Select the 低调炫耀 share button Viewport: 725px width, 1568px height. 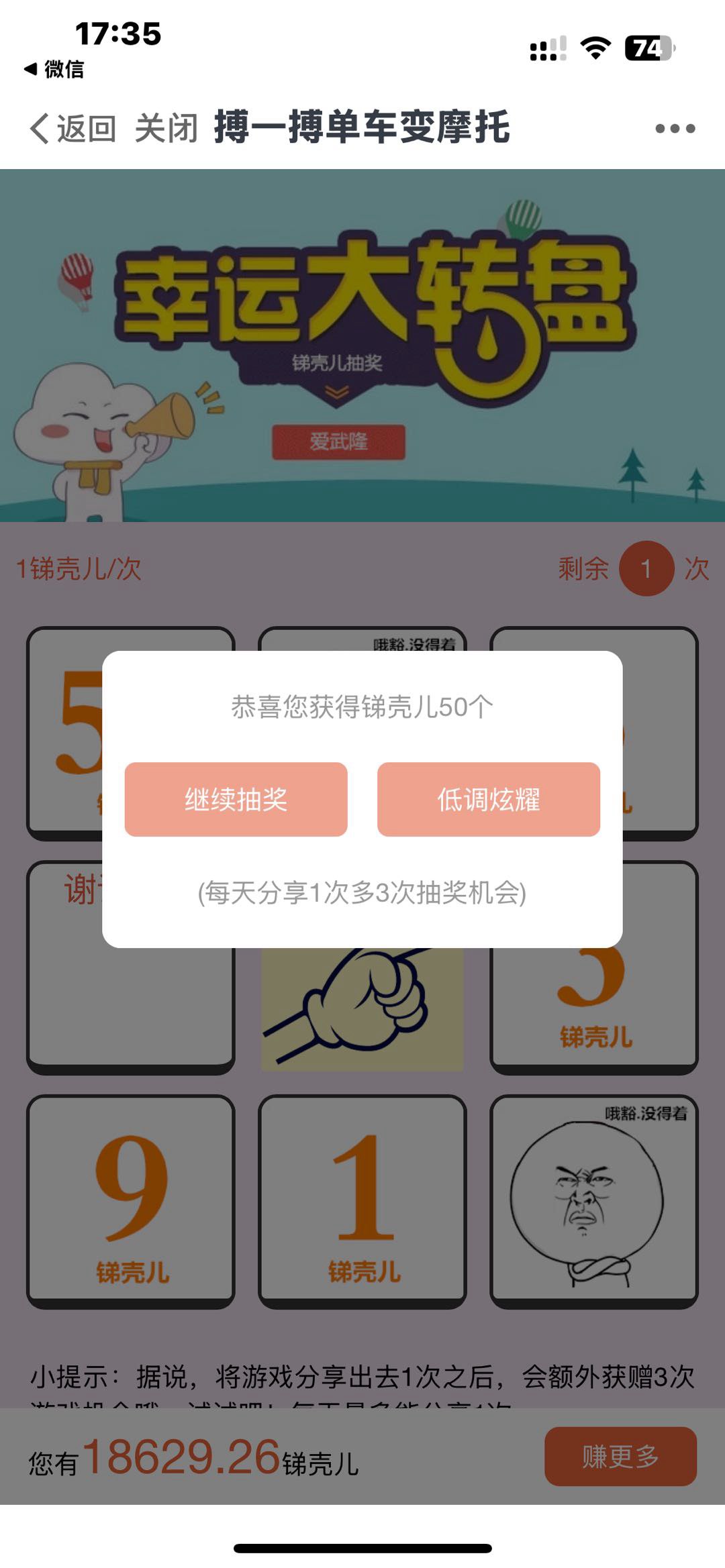pos(488,799)
